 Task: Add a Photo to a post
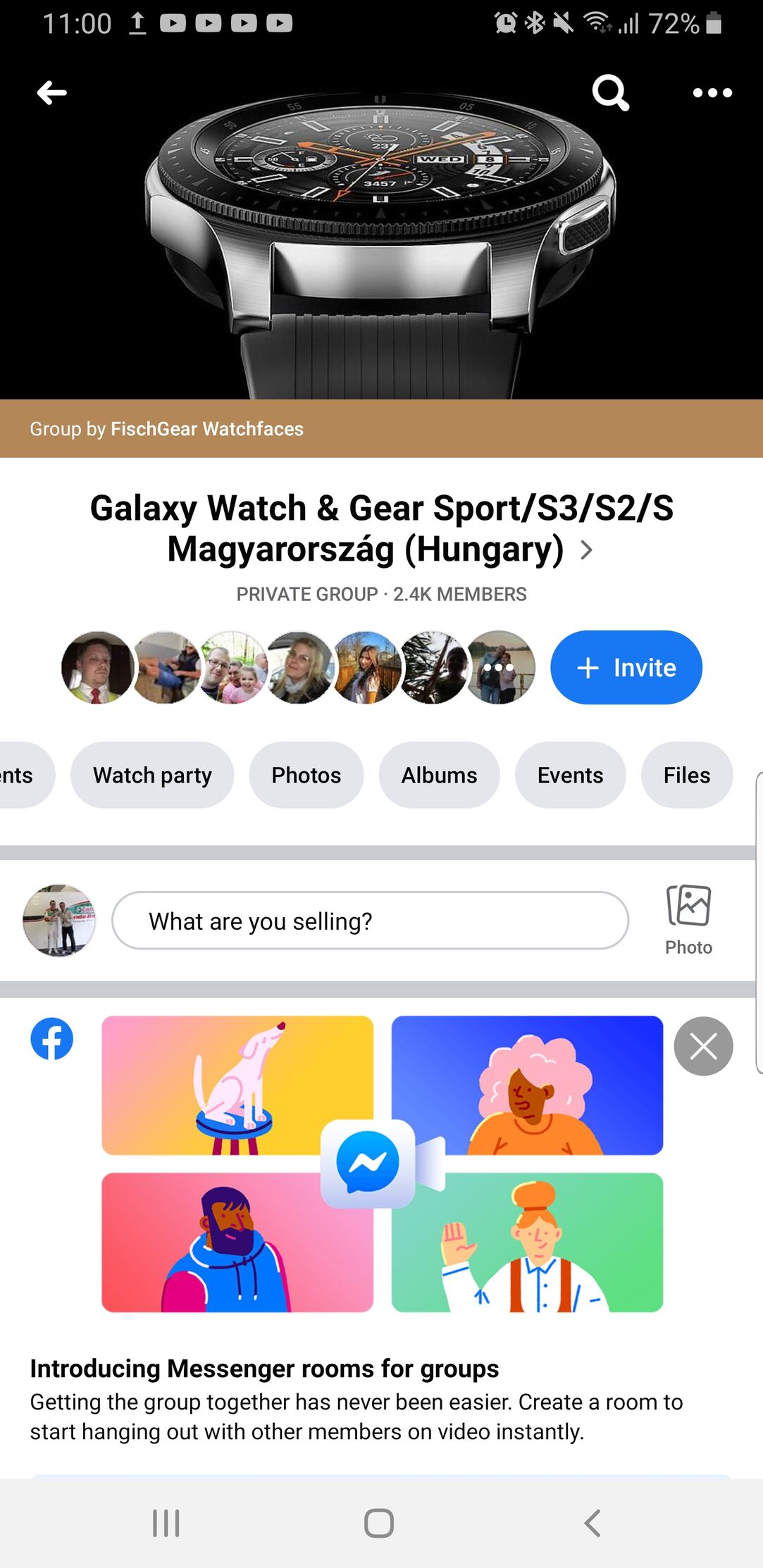tap(688, 919)
